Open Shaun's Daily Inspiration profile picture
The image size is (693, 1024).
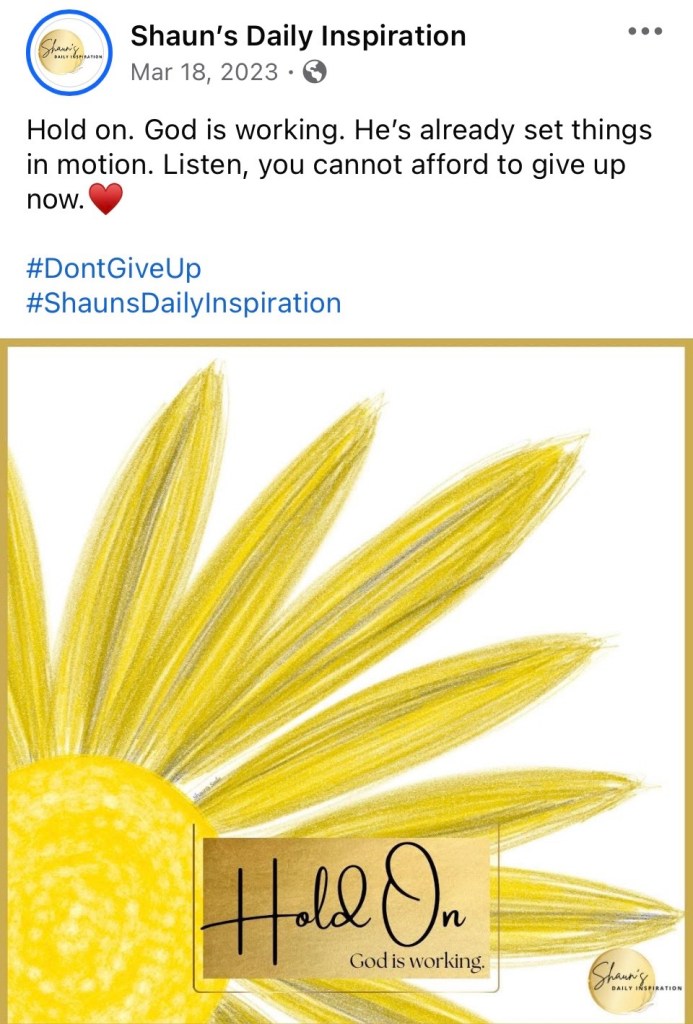point(68,52)
